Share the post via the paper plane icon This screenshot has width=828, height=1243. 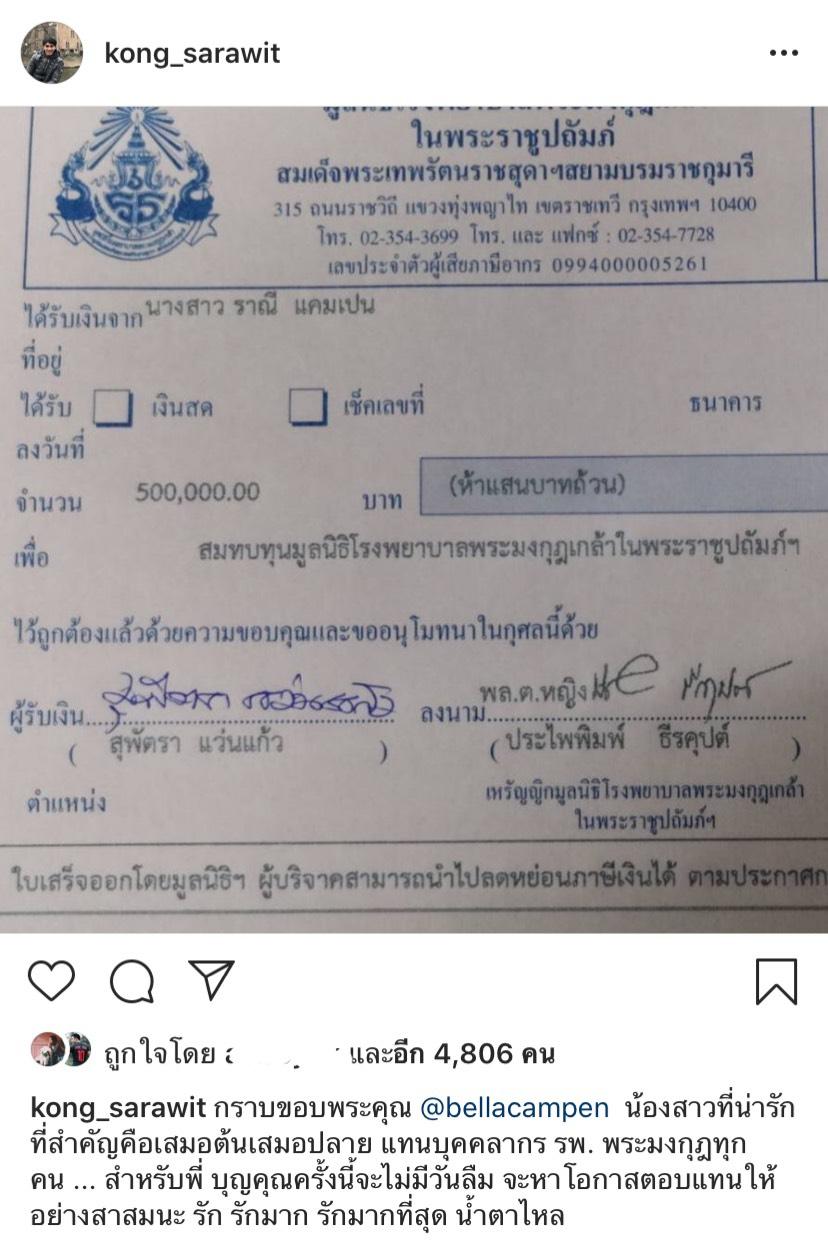tap(211, 979)
